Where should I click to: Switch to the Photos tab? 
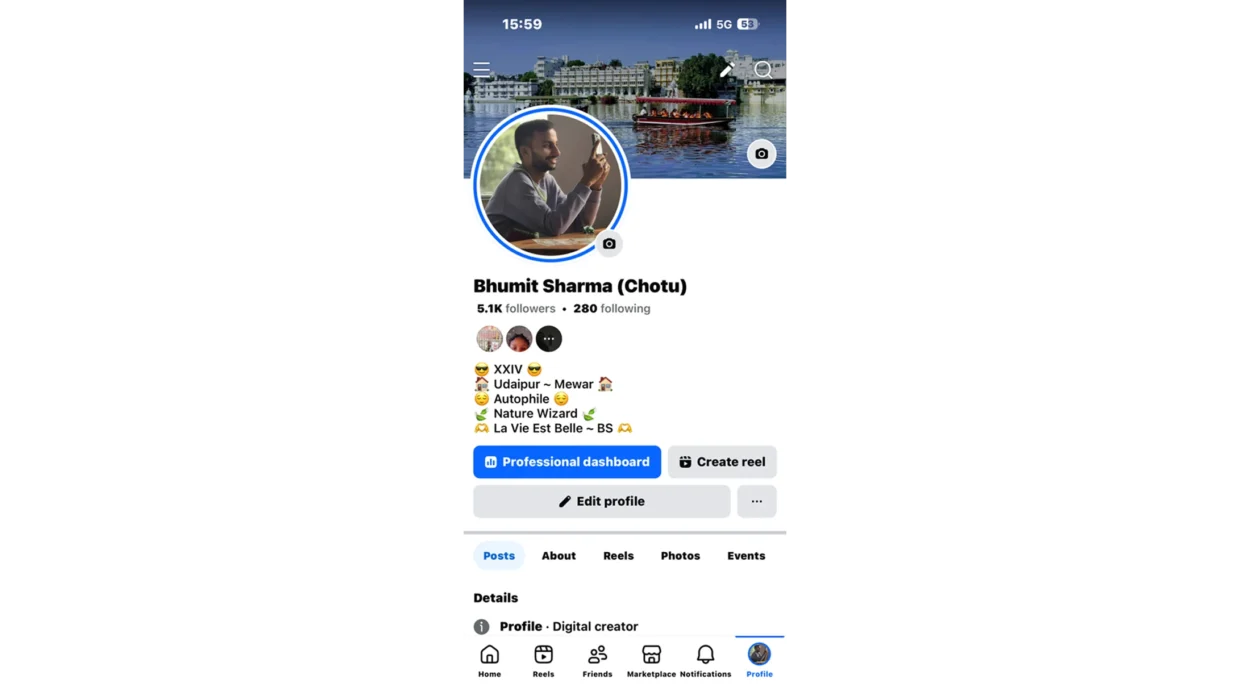[680, 556]
